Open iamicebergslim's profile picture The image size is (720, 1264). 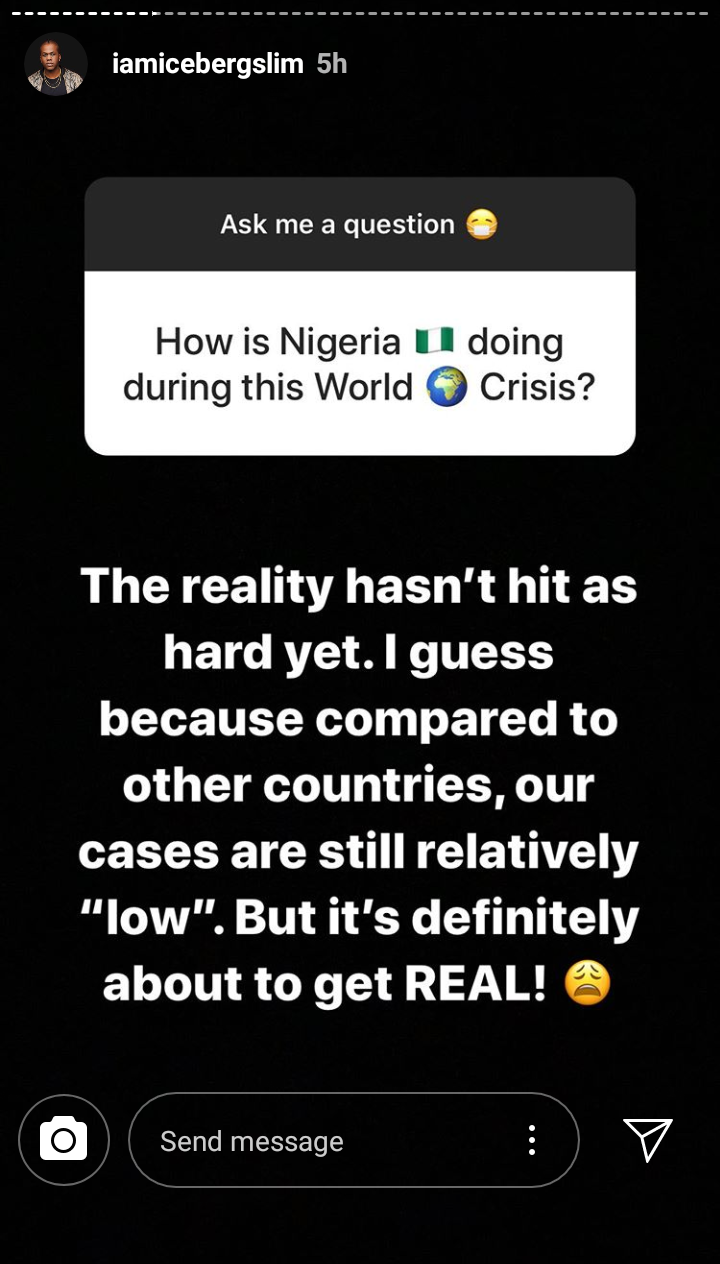click(55, 65)
